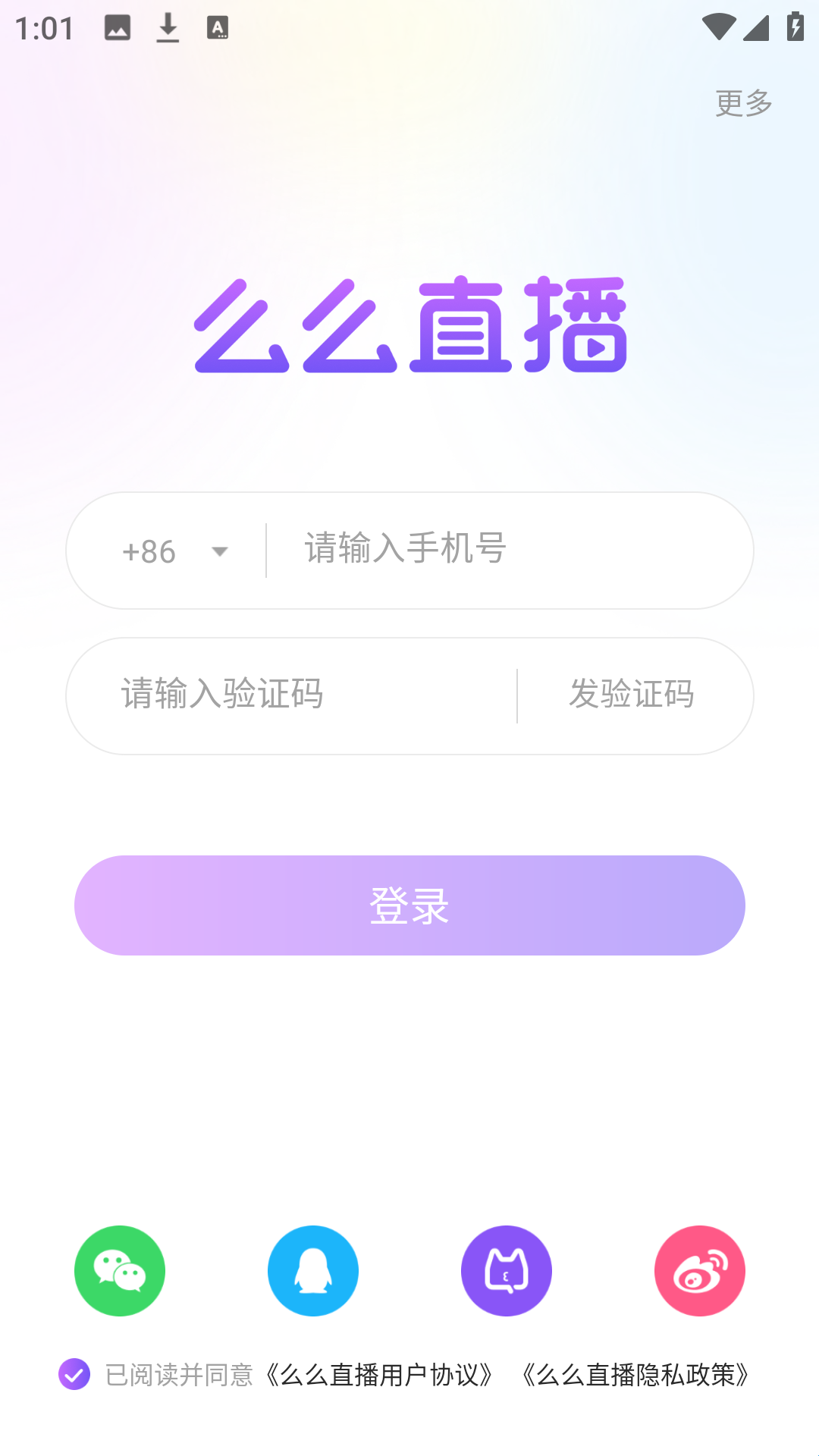Screen dimensions: 819x1456
Task: Uncheck the agreement checkbox
Action: (x=74, y=1374)
